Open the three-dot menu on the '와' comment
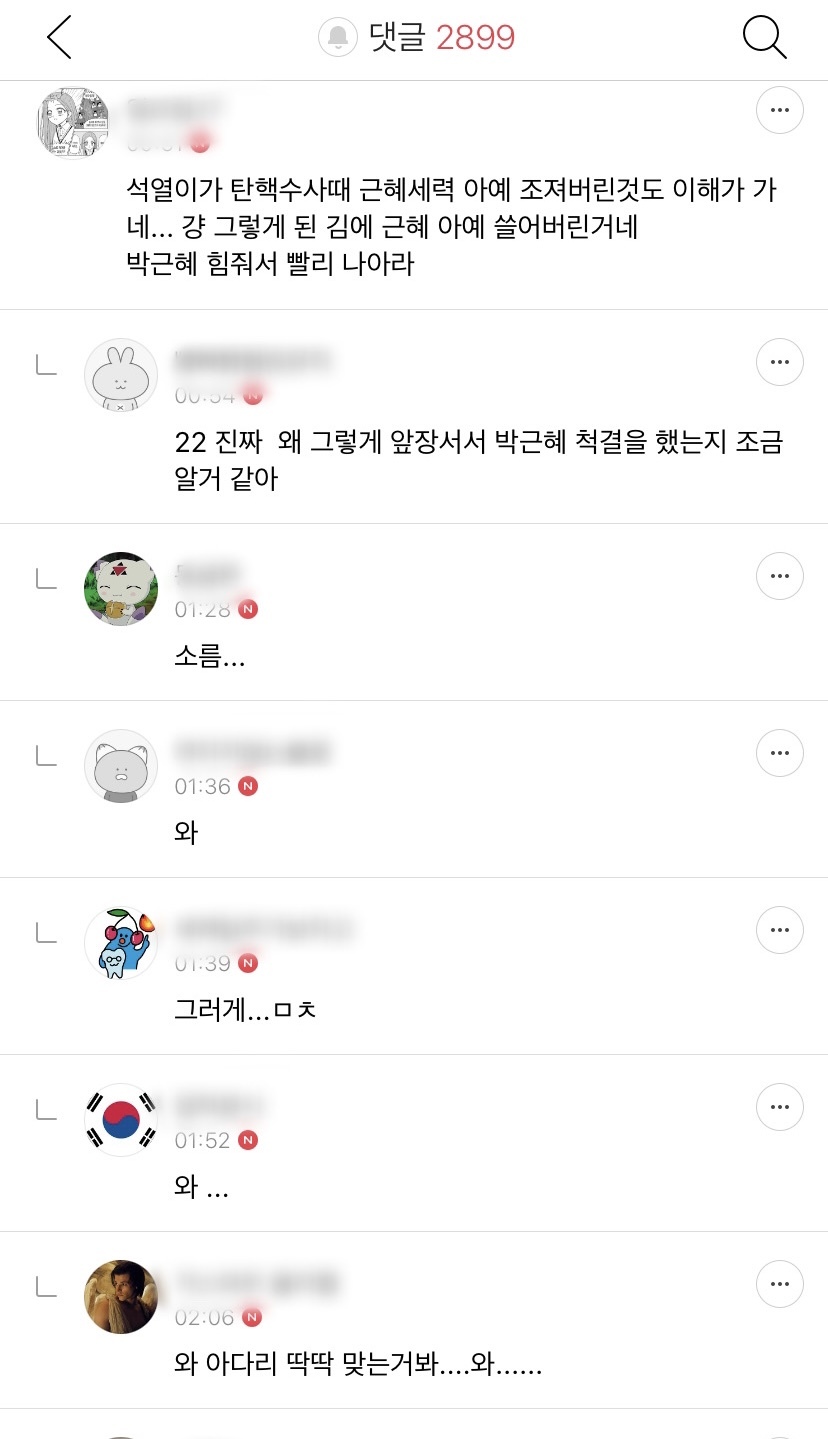This screenshot has width=828, height=1439. pyautogui.click(x=780, y=753)
